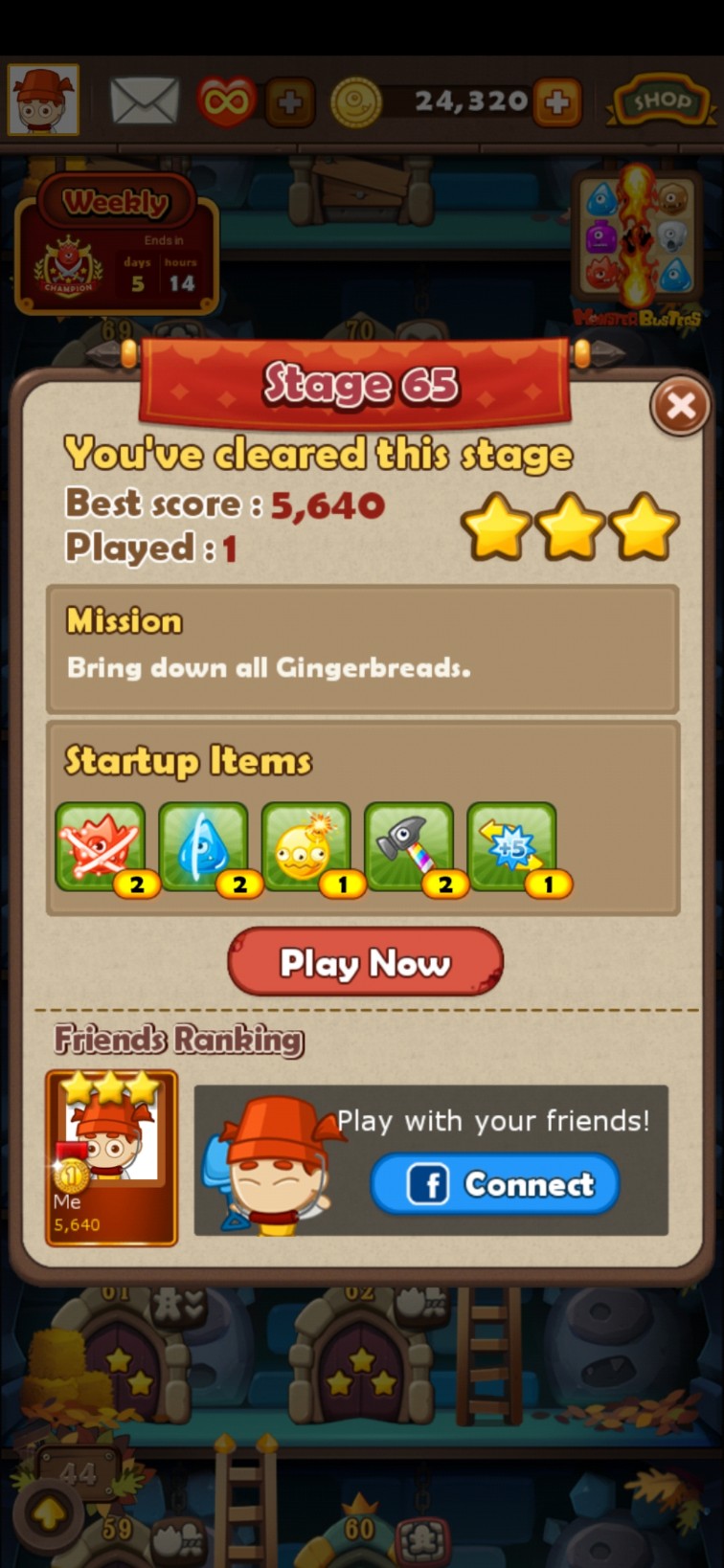View my ranking card with score 5,640

point(111,1158)
